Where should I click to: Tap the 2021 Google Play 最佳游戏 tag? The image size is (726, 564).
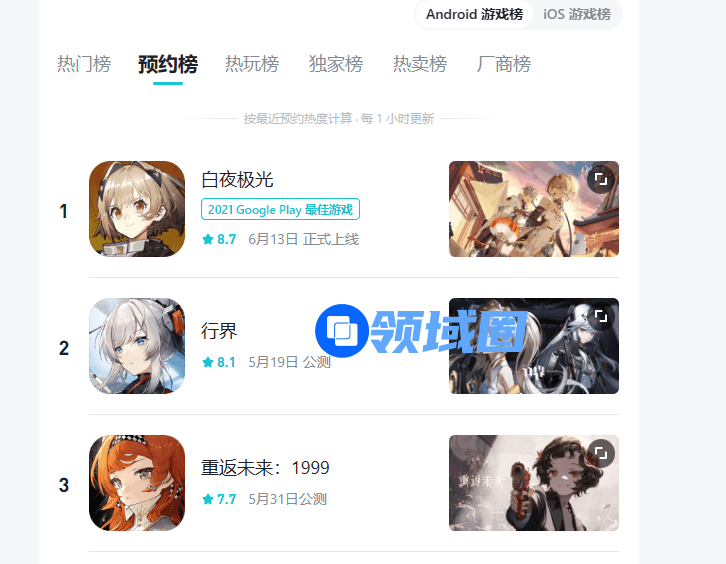tap(280, 210)
